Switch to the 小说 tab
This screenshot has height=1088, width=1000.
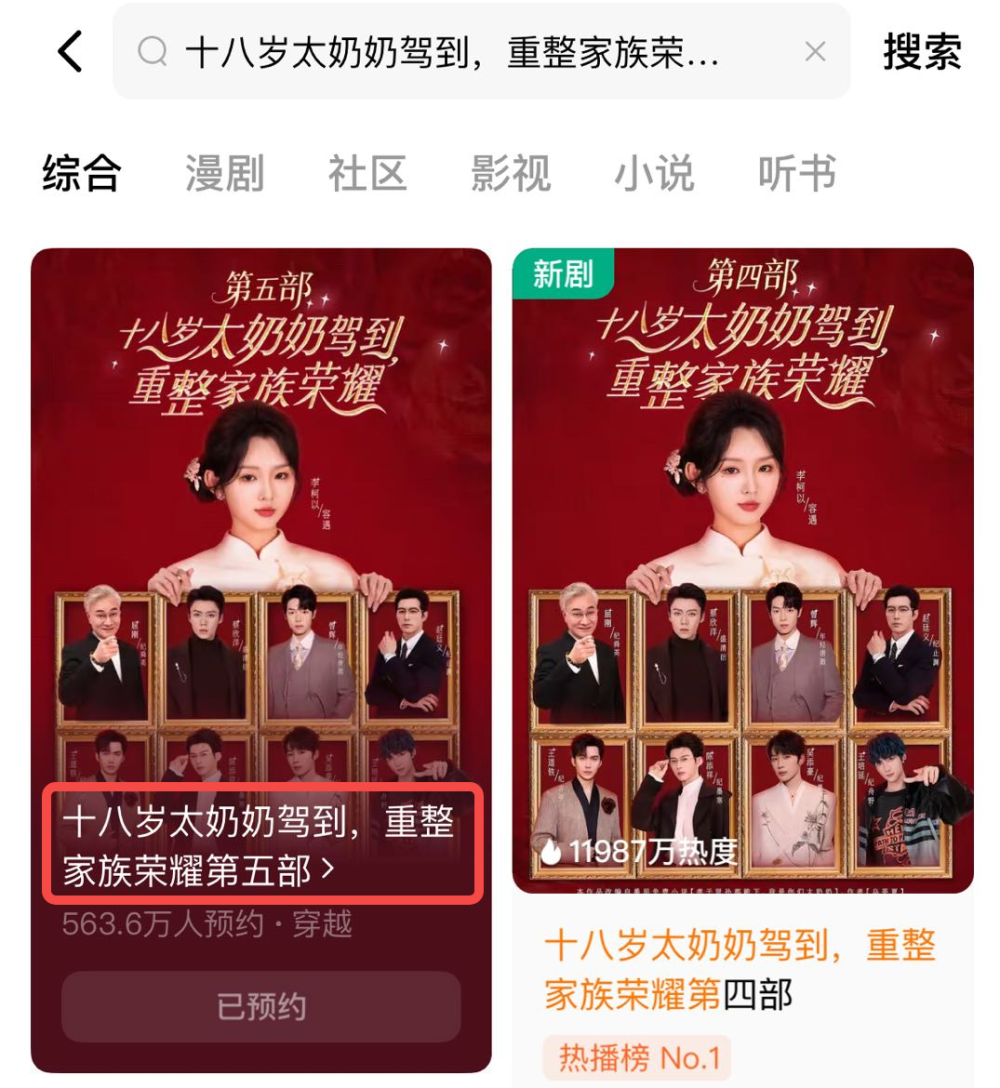[x=654, y=172]
